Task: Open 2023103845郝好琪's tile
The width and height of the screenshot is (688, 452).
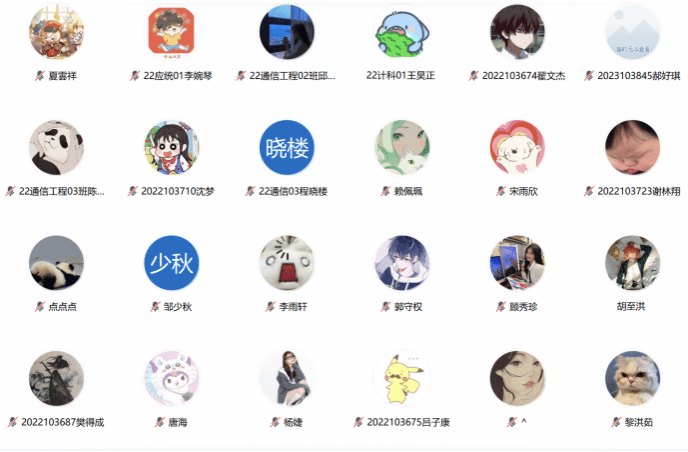Action: coord(632,33)
